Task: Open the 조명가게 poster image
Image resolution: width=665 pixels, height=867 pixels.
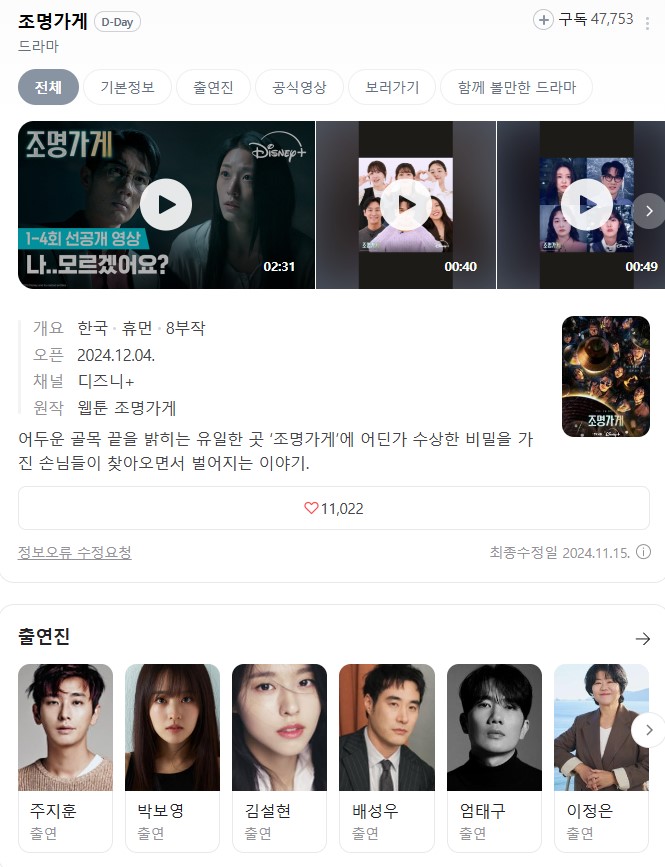Action: 605,376
